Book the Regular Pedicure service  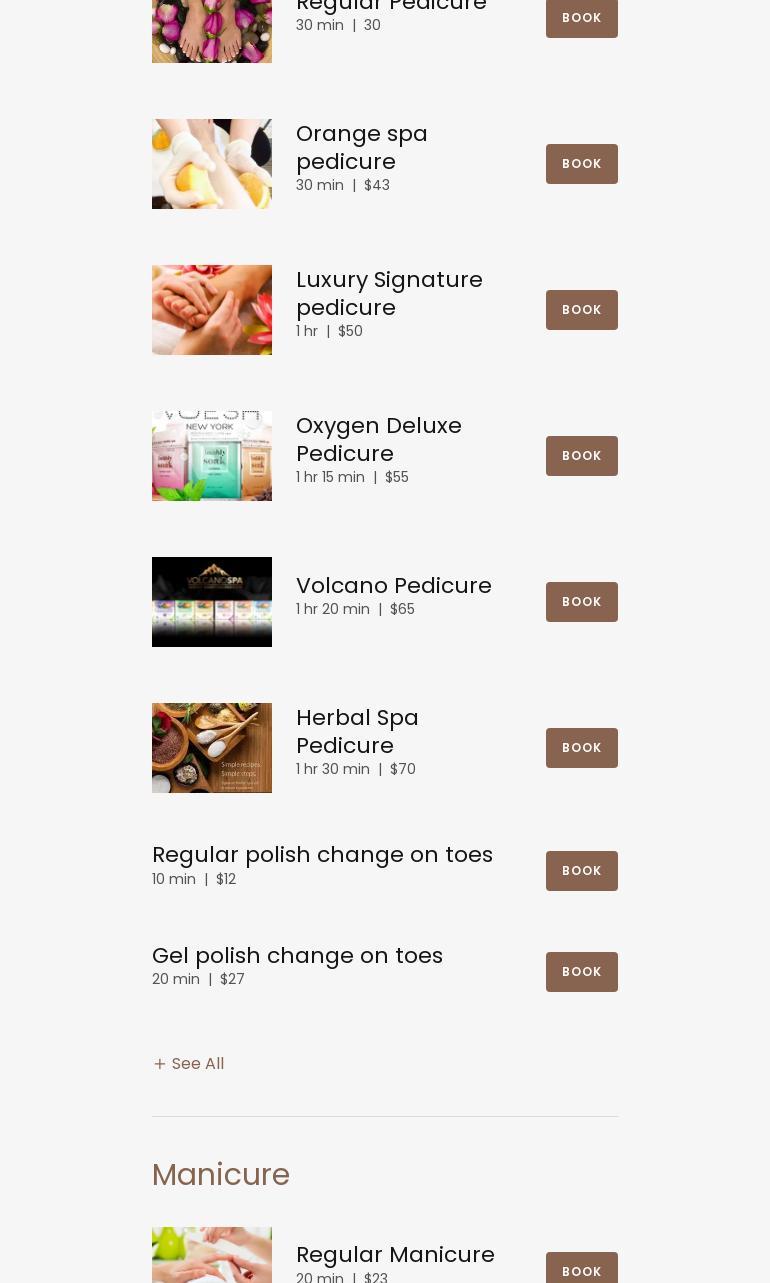(581, 18)
